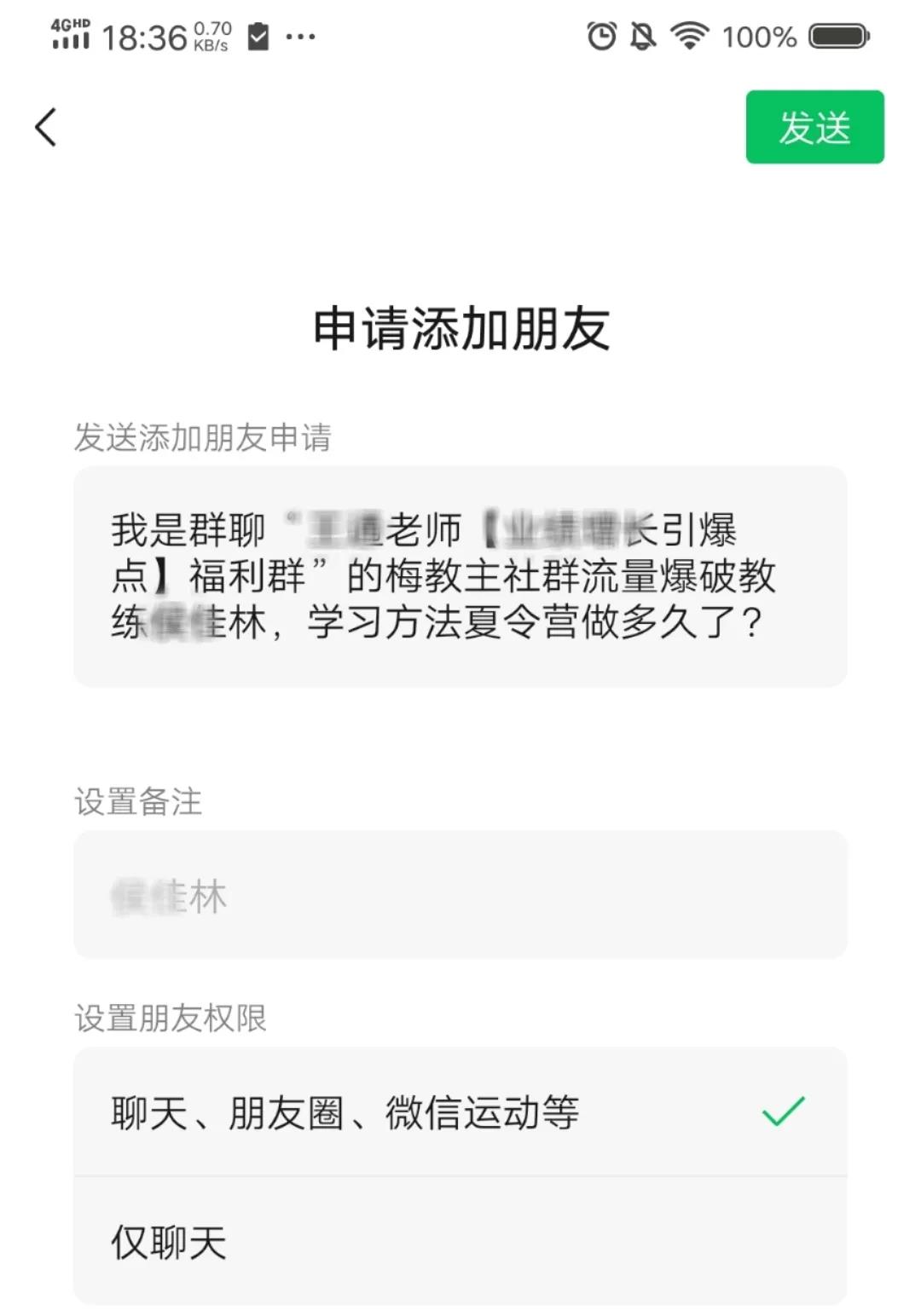Tap the green 发送 button
The height and width of the screenshot is (1316, 921).
pyautogui.click(x=814, y=127)
